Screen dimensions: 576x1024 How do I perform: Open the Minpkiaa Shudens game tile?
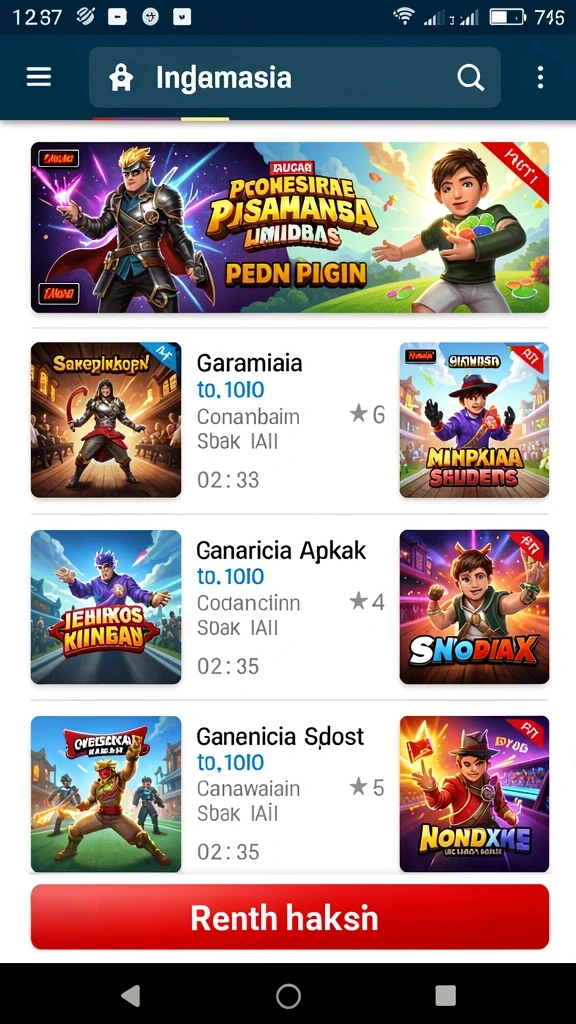tap(474, 420)
